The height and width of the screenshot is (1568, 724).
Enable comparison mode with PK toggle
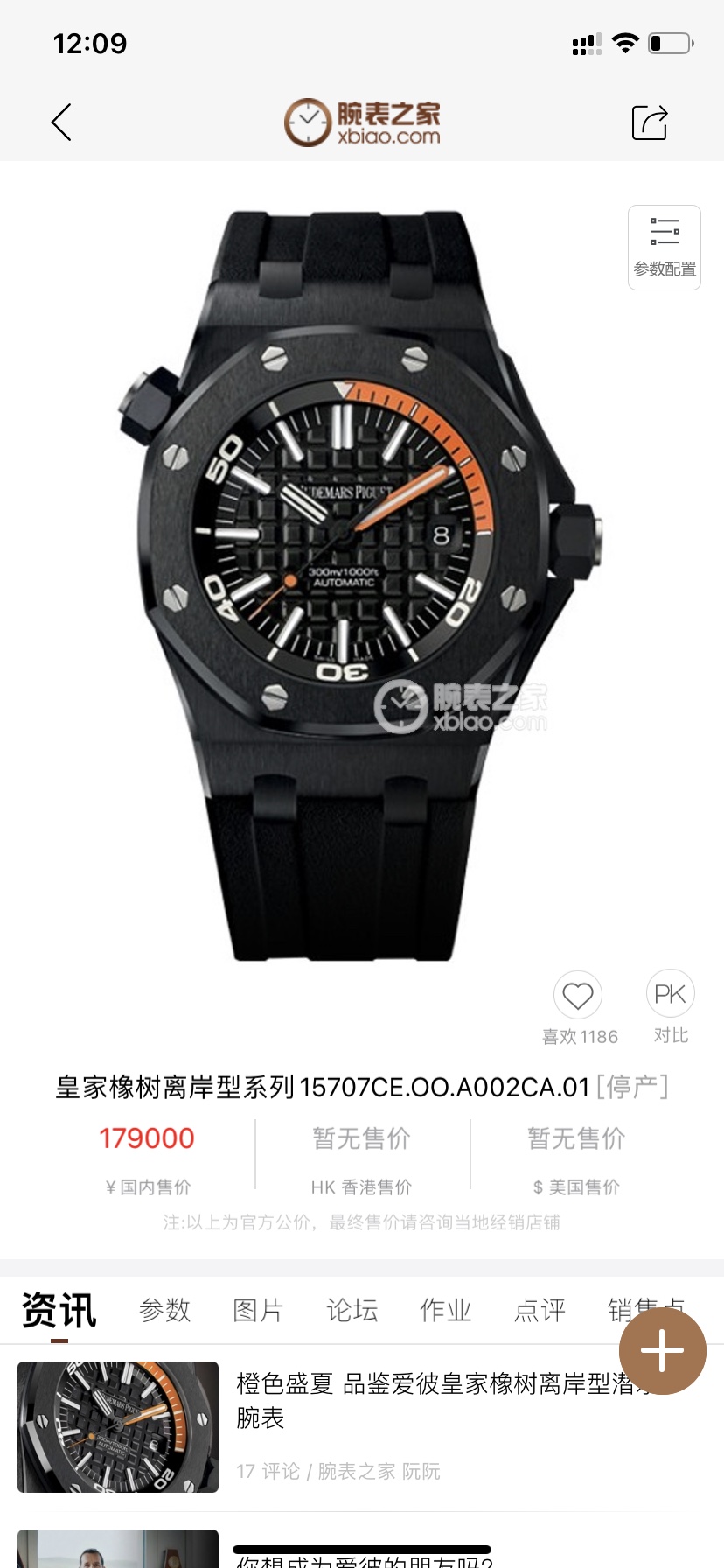pos(670,993)
